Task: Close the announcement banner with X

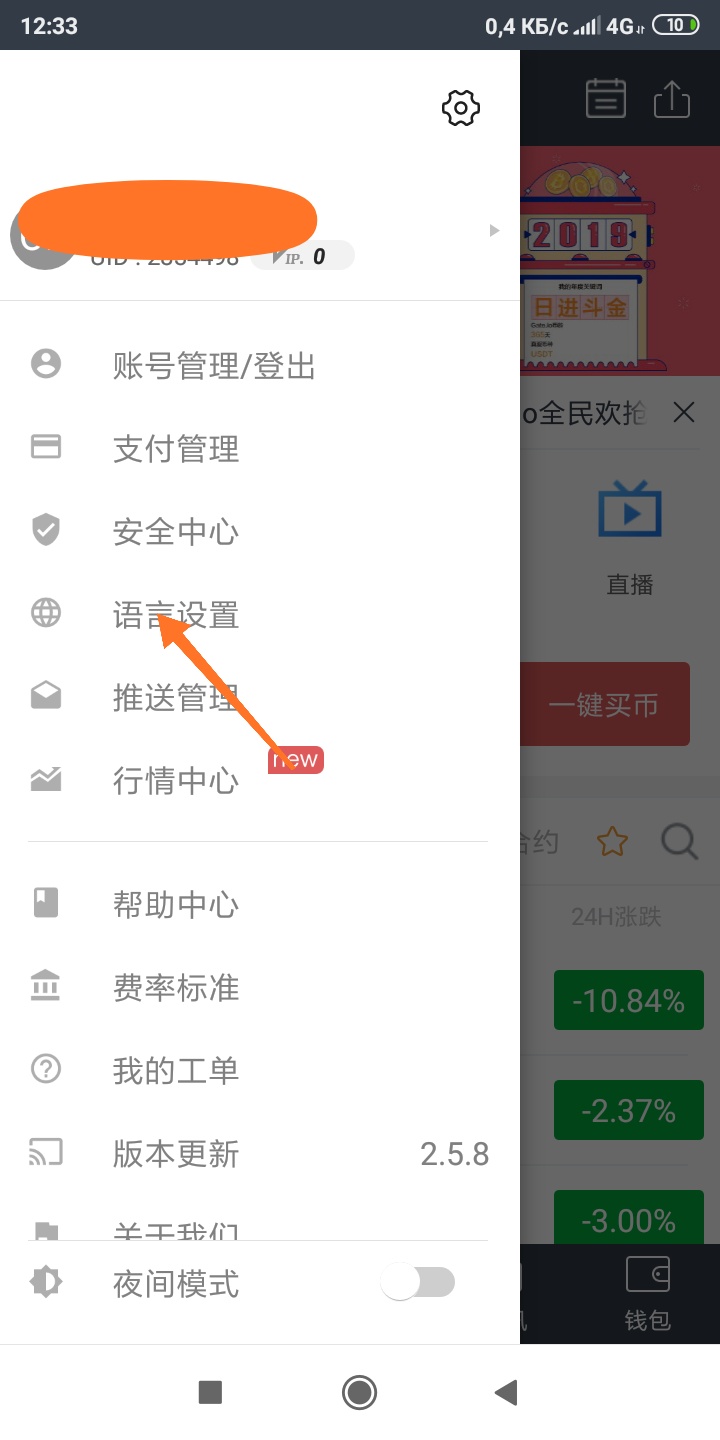Action: pyautogui.click(x=684, y=412)
